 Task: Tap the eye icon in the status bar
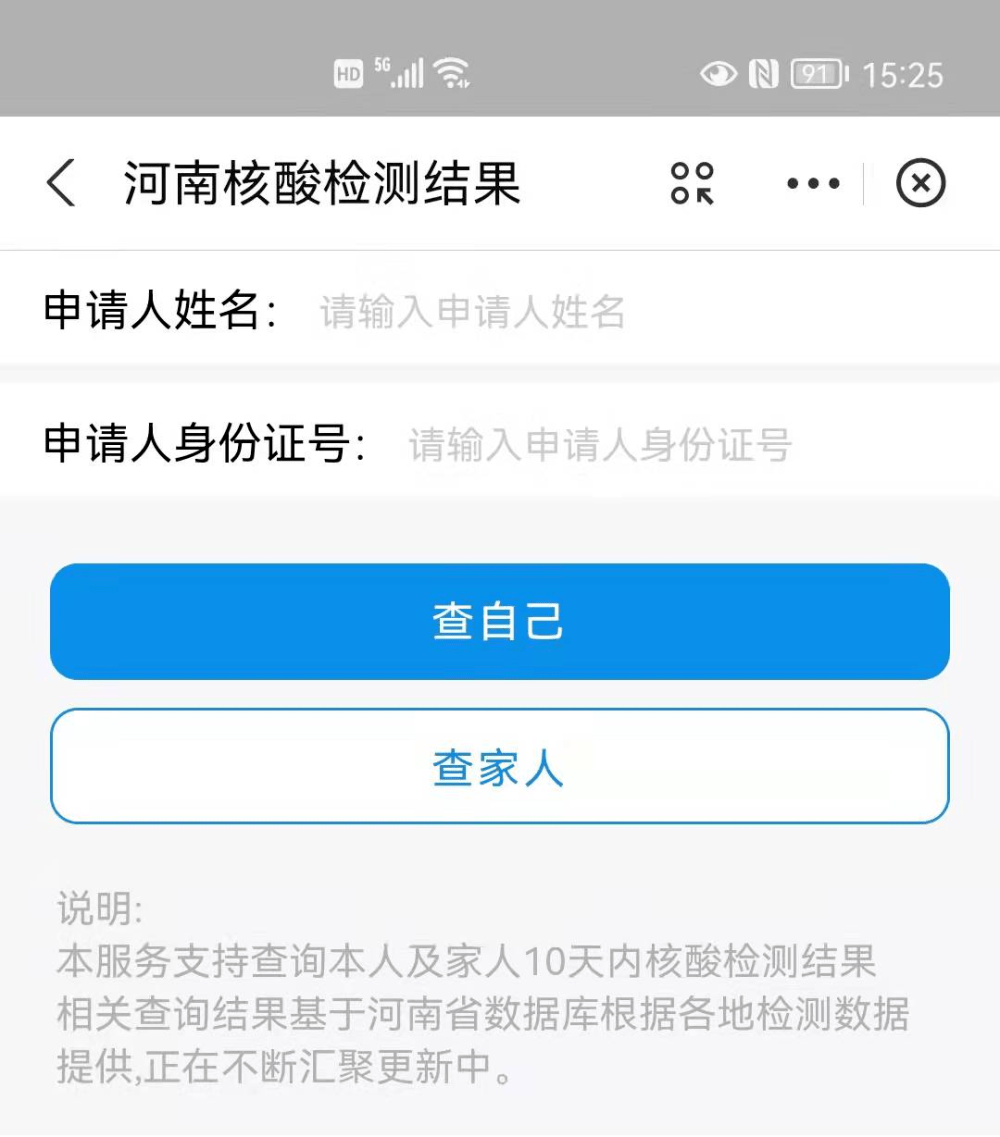coord(717,74)
